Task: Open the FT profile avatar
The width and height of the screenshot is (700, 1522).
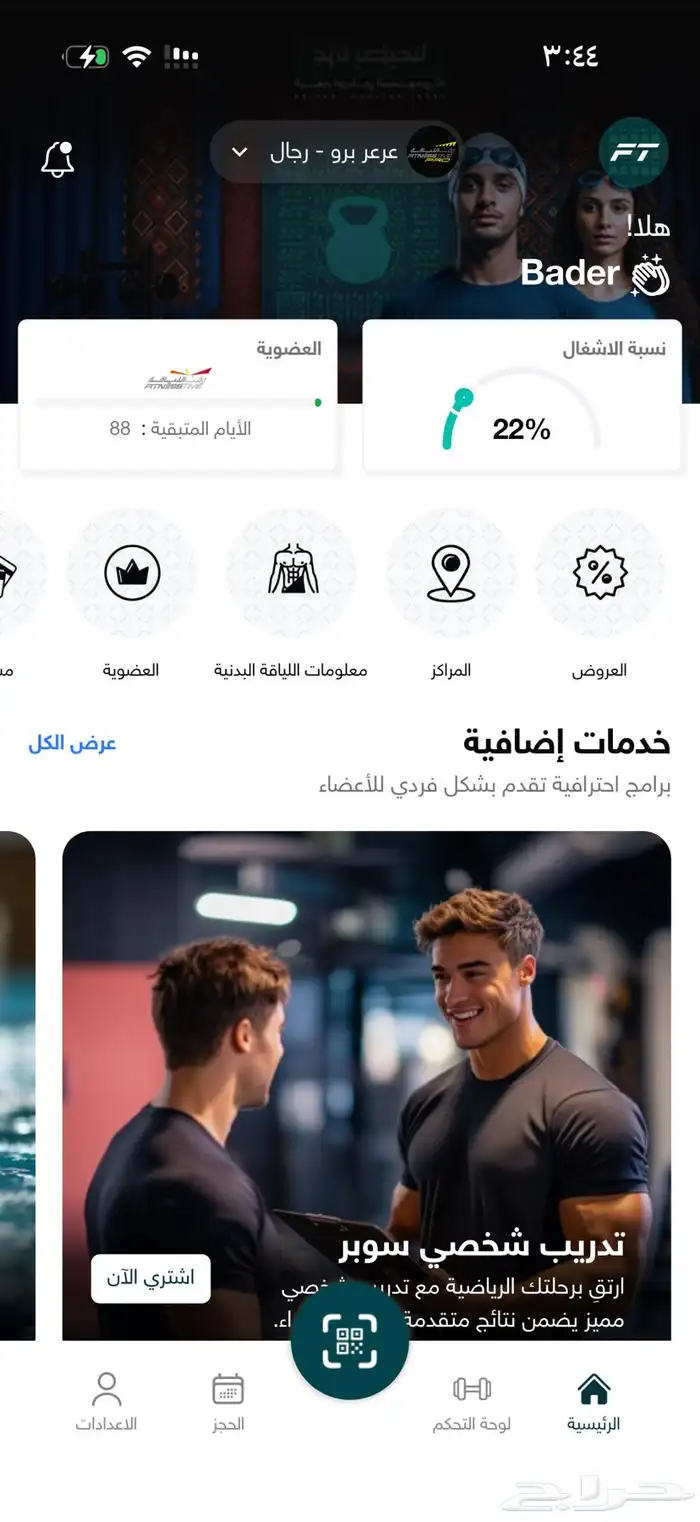Action: pyautogui.click(x=633, y=152)
